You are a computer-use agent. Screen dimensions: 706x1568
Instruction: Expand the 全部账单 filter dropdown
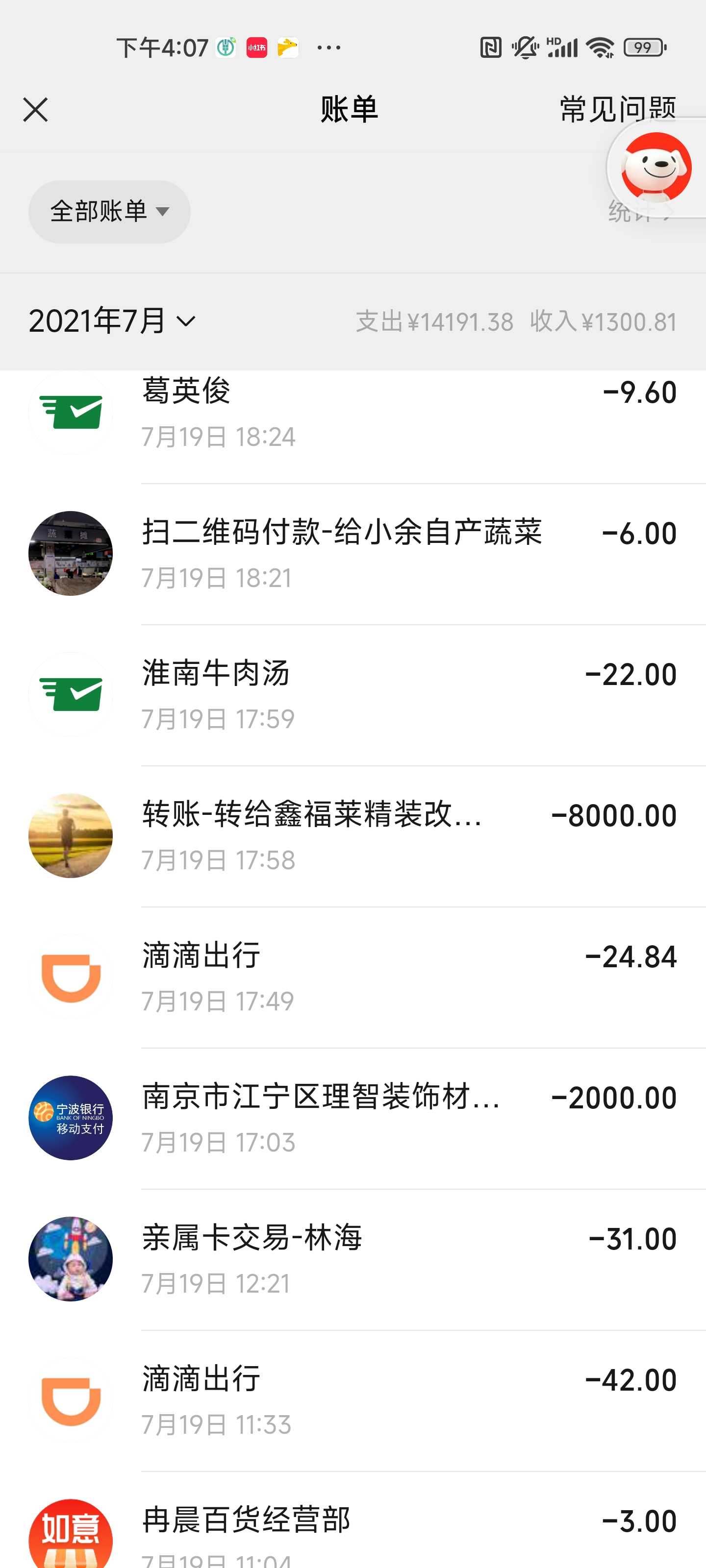pos(110,212)
